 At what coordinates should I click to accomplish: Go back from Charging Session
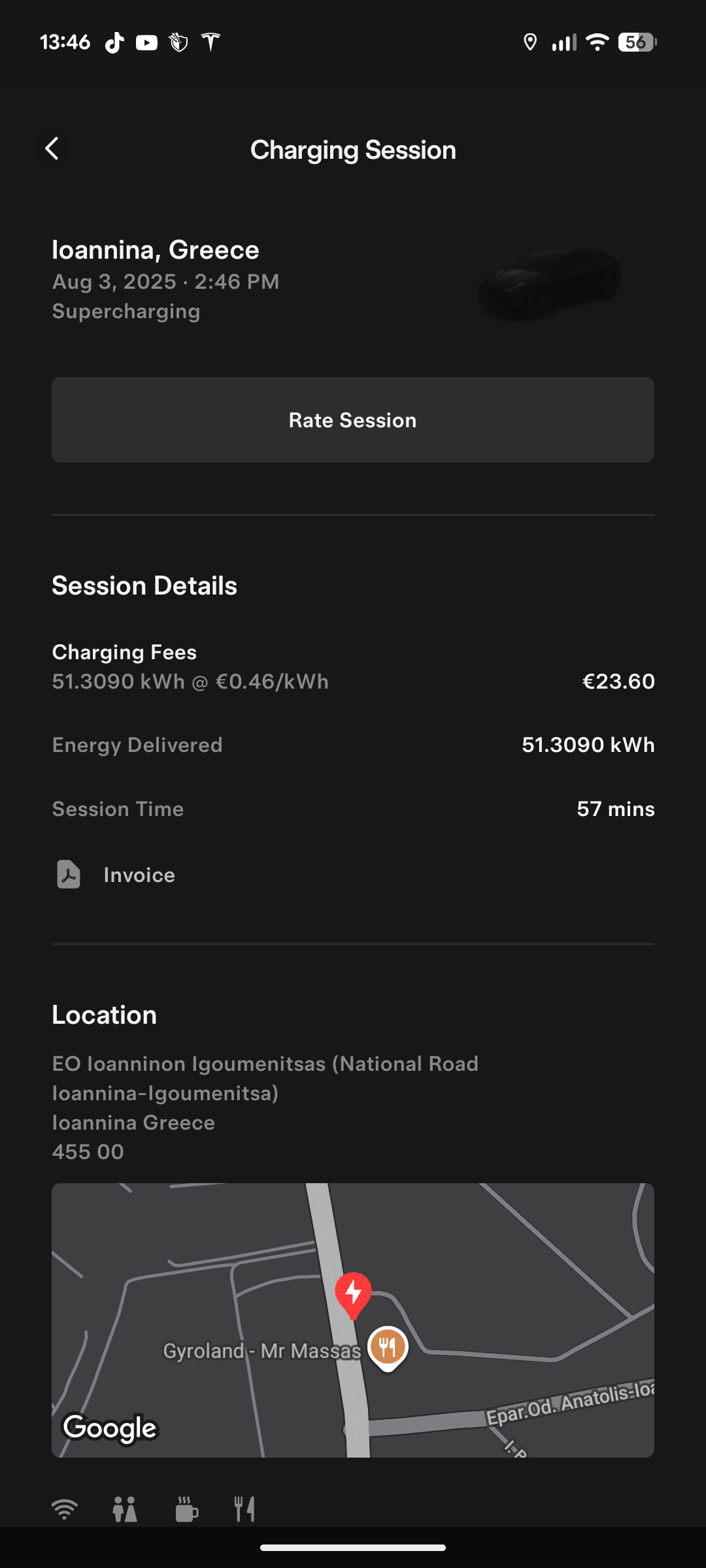click(x=52, y=149)
